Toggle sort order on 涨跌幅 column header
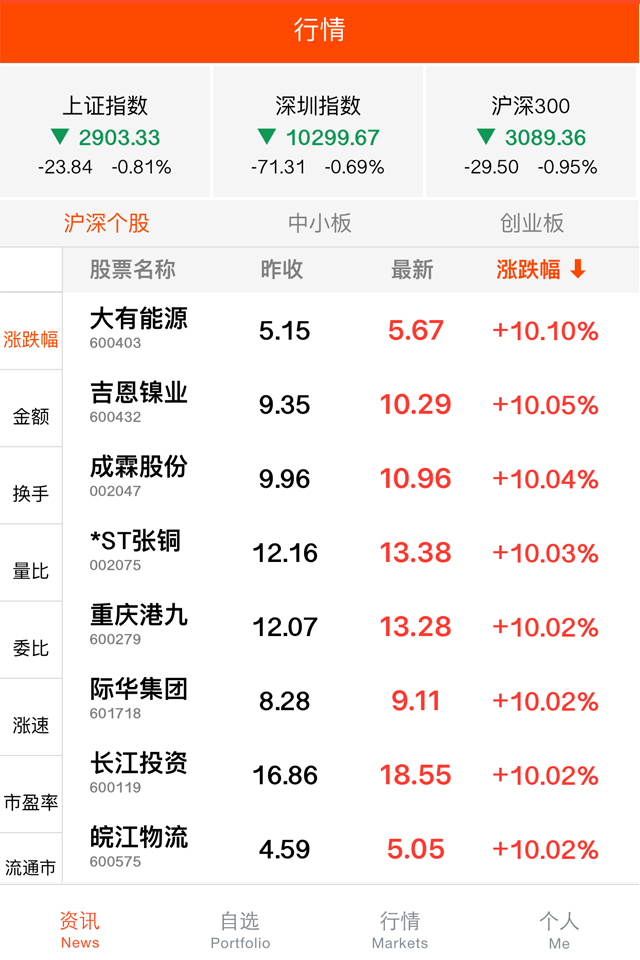Viewport: 640px width, 960px height. click(x=541, y=269)
